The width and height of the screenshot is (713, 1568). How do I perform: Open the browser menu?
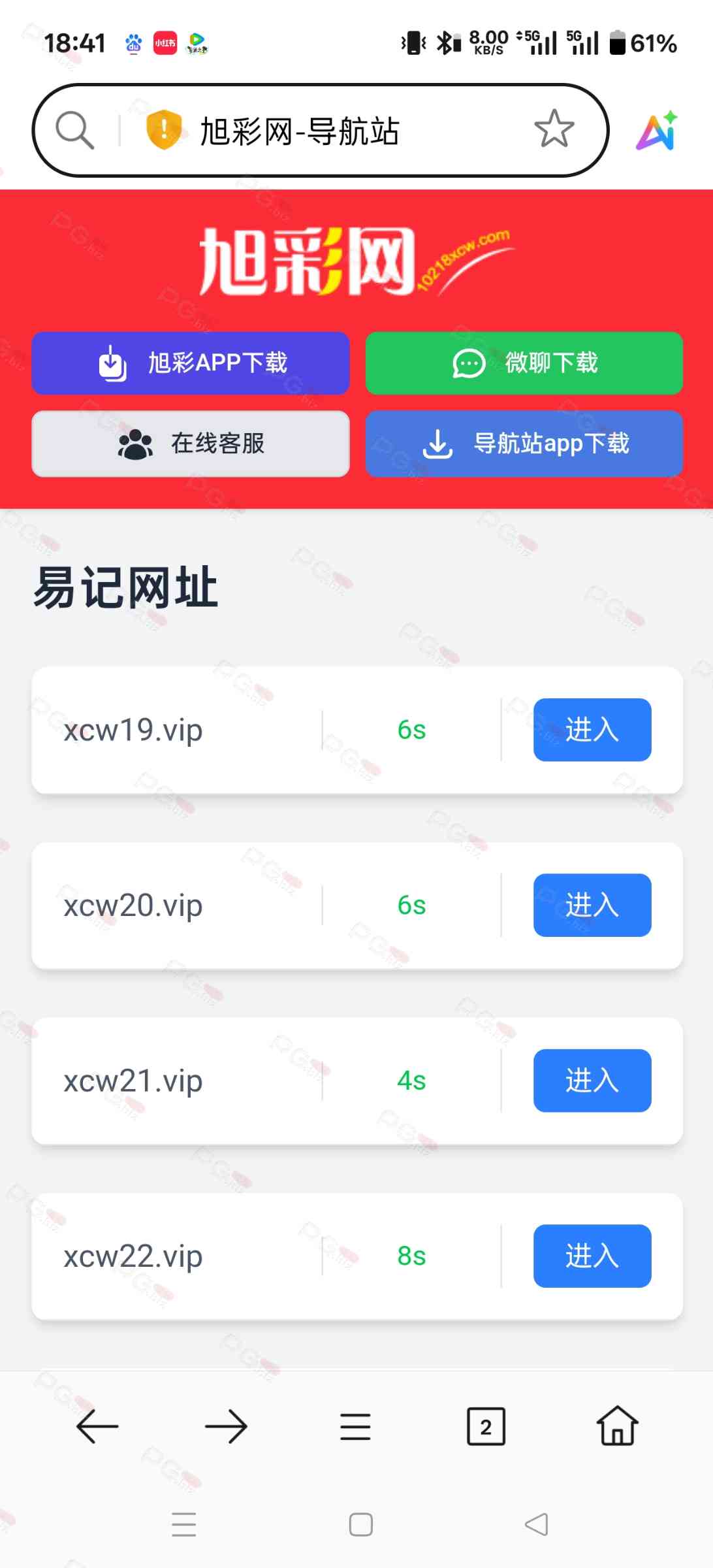pos(355,1426)
